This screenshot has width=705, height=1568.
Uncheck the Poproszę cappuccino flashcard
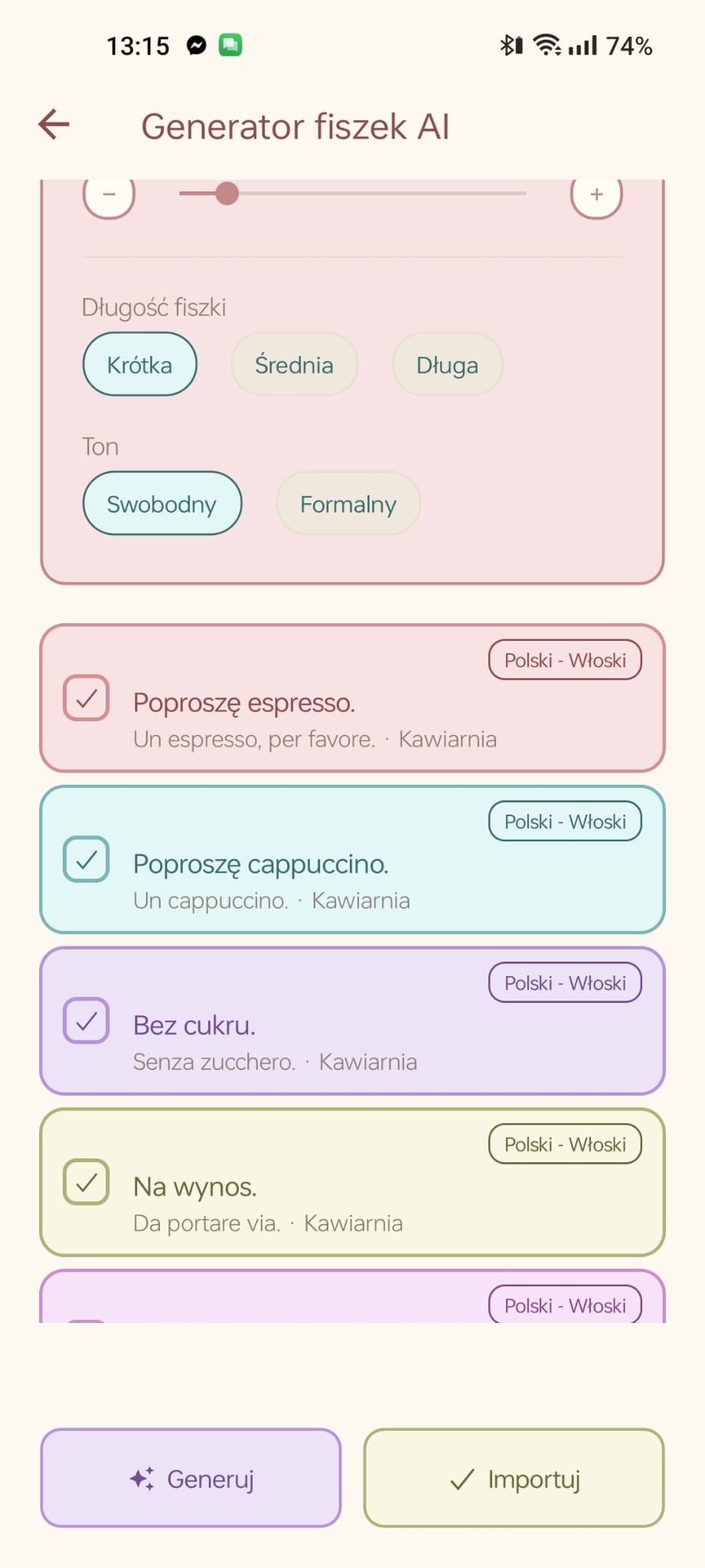coord(86,859)
